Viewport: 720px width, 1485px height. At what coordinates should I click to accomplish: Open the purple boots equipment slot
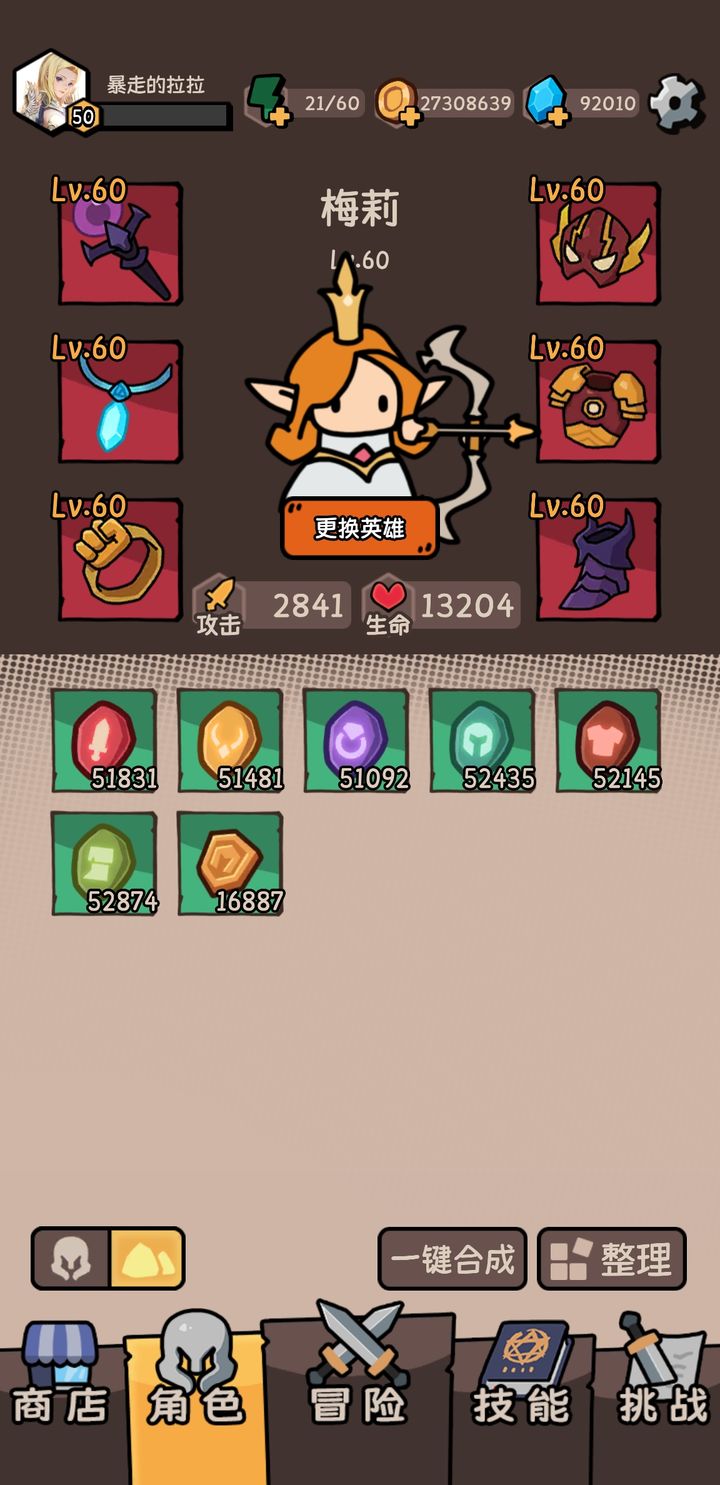coord(598,560)
